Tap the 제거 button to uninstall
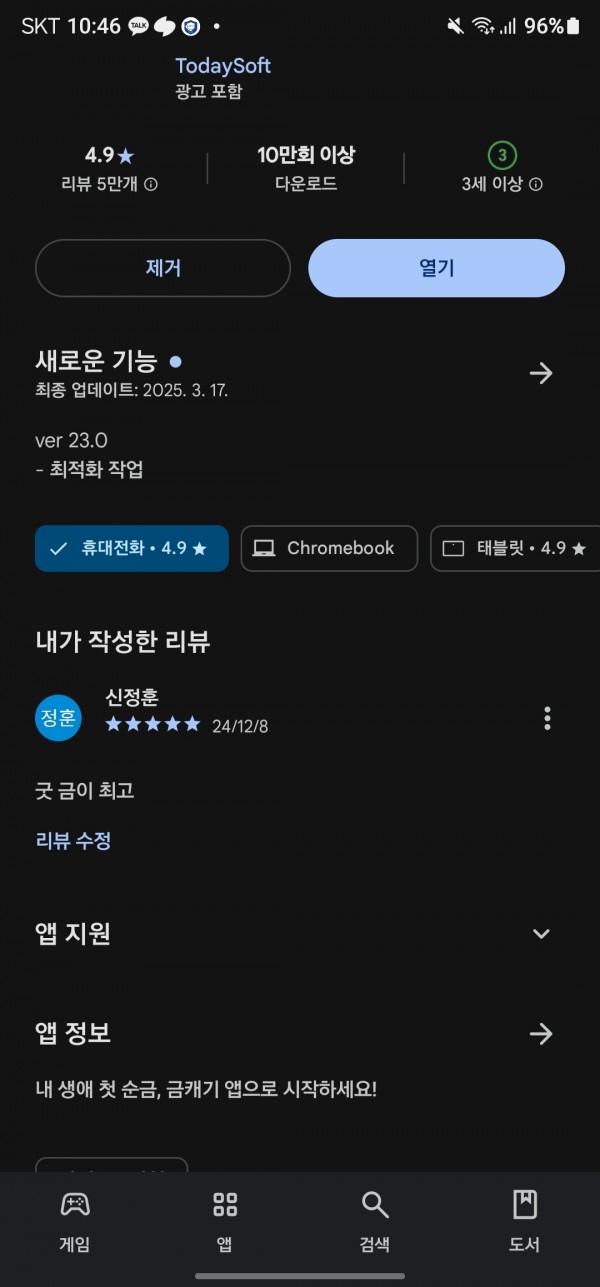 pos(163,268)
